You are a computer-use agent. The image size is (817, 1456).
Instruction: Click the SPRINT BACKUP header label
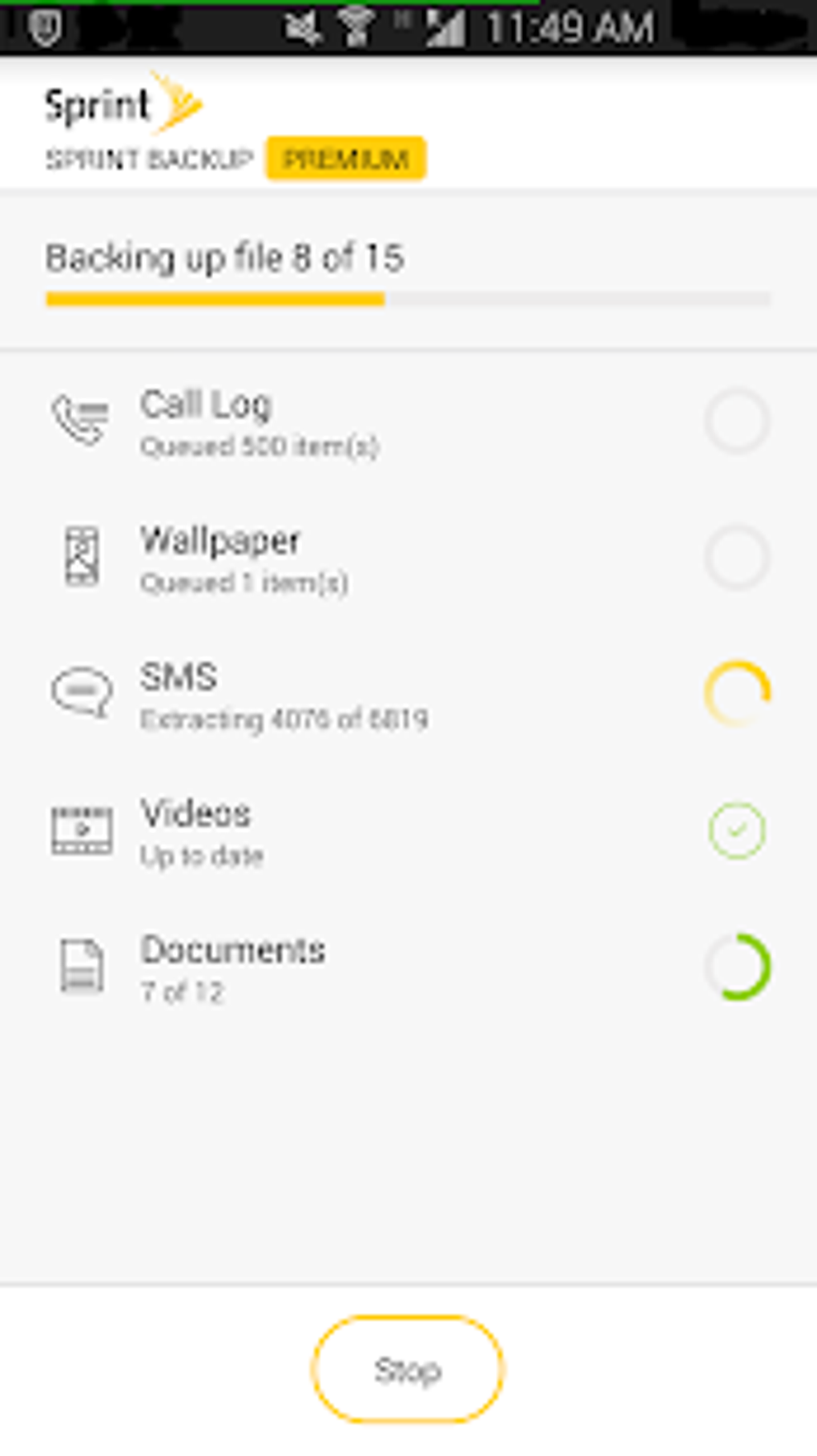coord(149,159)
